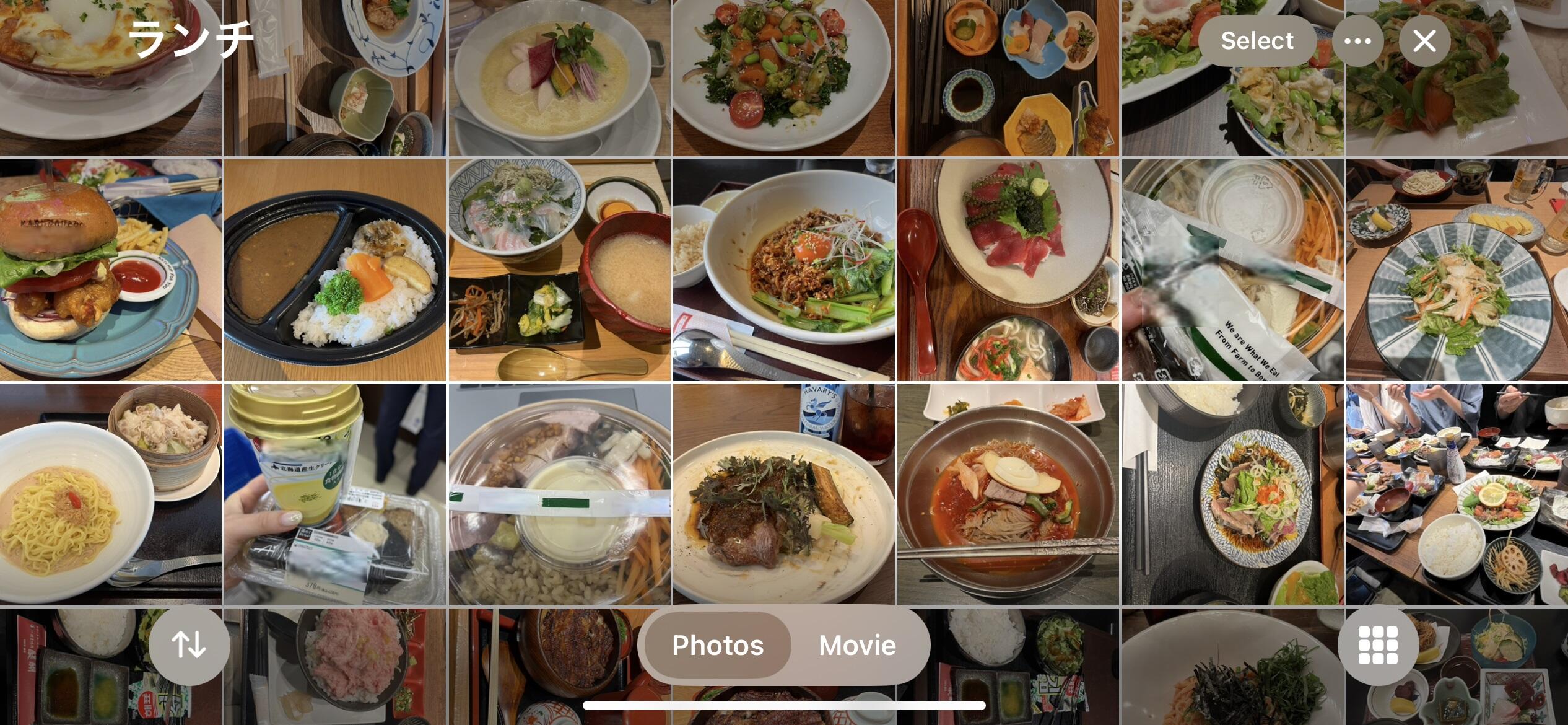Change the grid layout view
The image size is (1568, 725).
point(1377,645)
